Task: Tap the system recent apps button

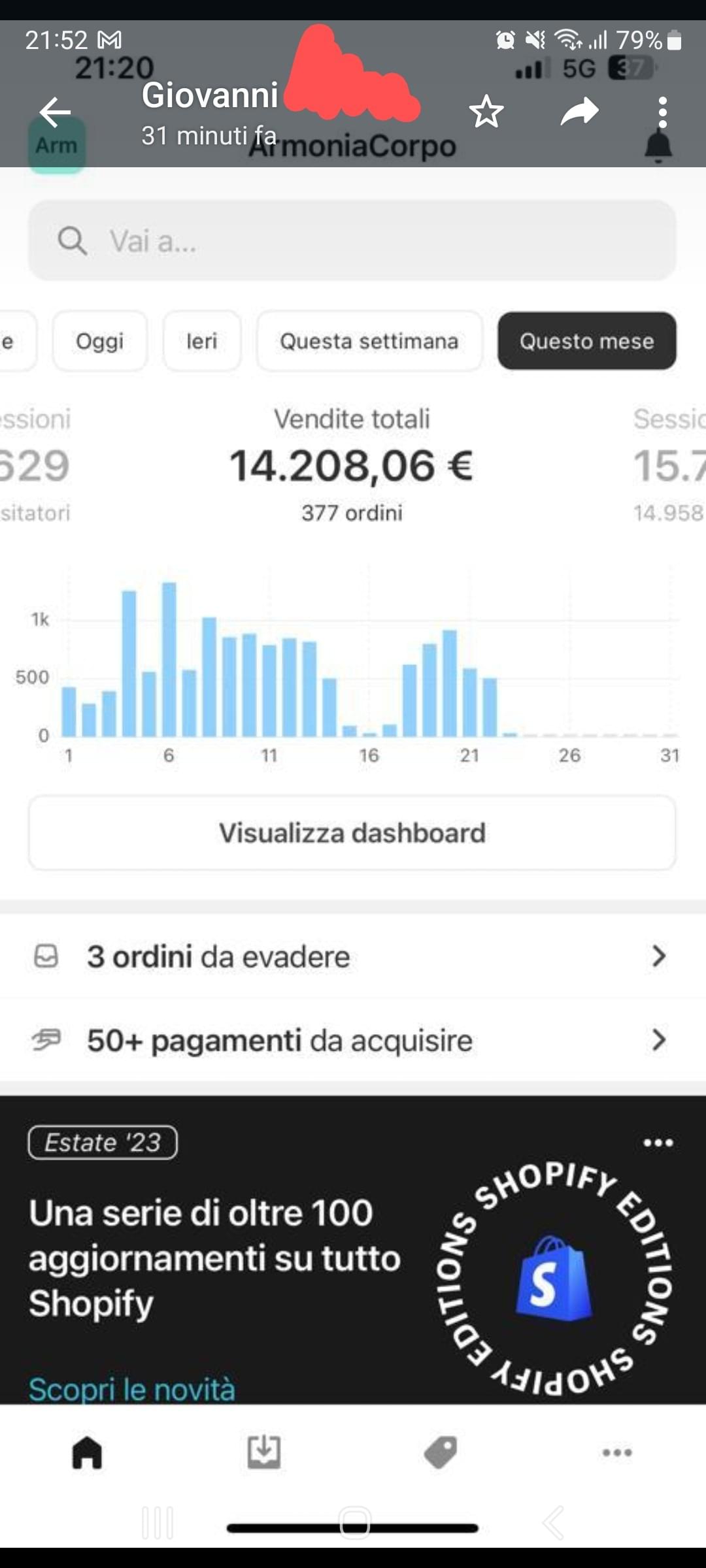Action: (x=158, y=1523)
